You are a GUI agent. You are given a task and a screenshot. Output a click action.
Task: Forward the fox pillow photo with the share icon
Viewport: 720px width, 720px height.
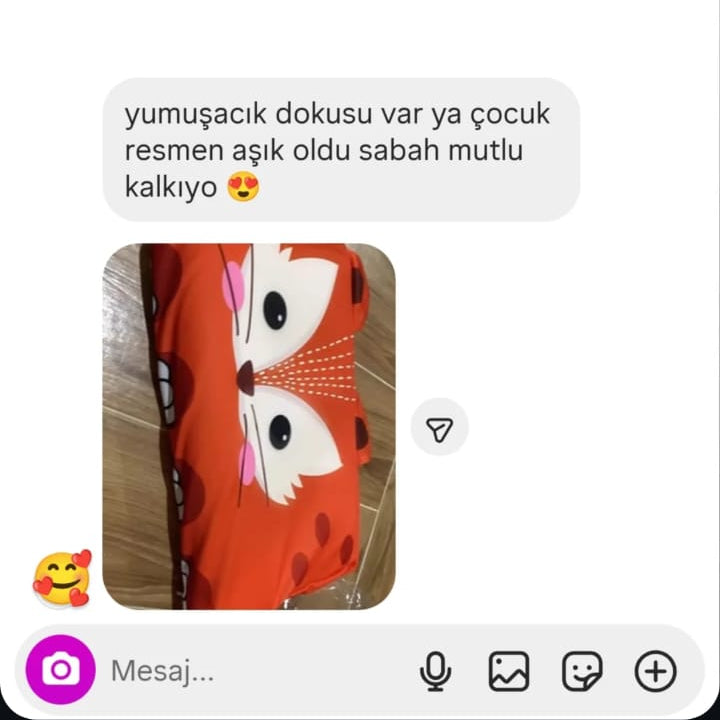(x=440, y=428)
